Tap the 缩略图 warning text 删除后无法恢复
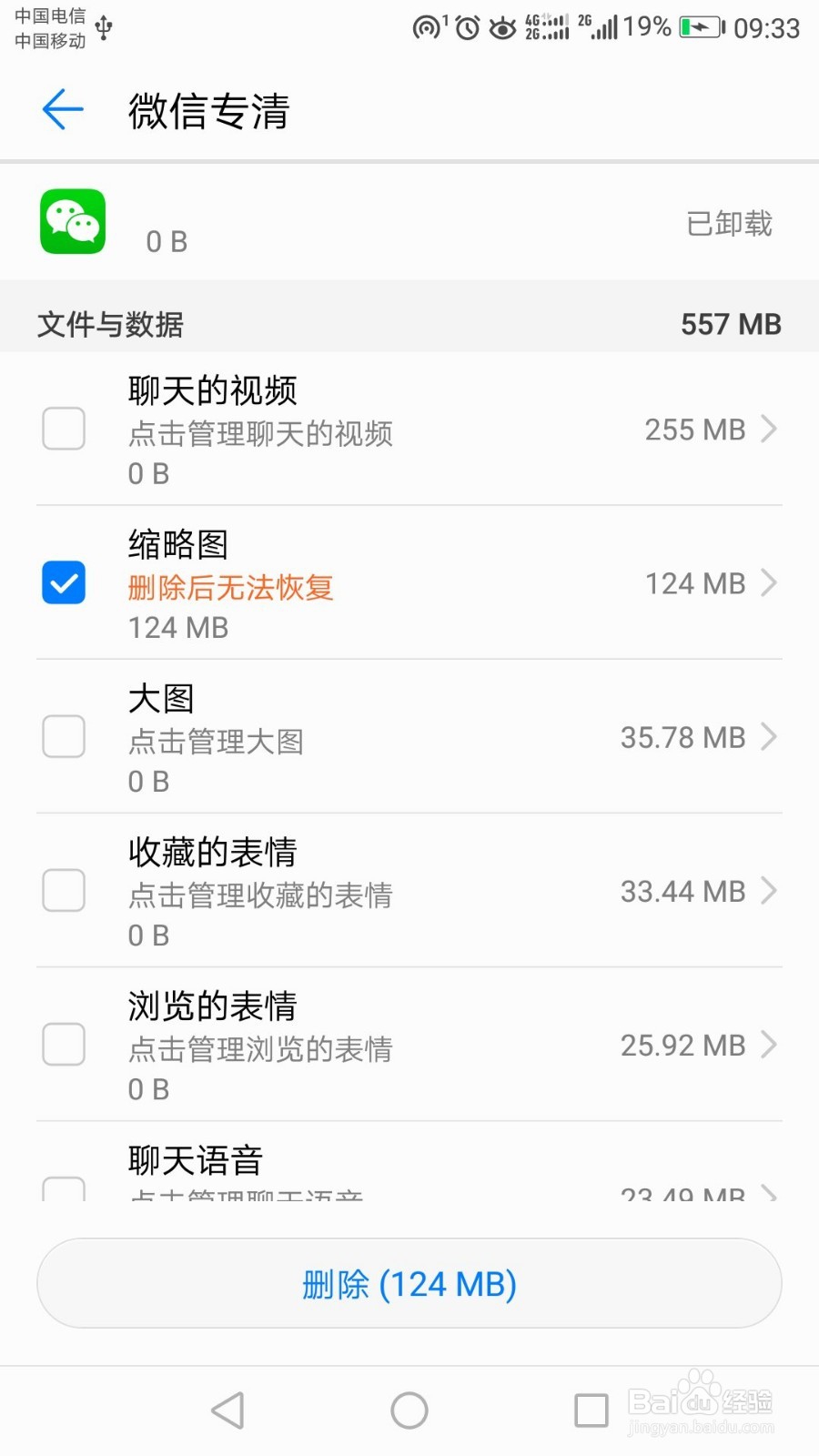 (230, 588)
